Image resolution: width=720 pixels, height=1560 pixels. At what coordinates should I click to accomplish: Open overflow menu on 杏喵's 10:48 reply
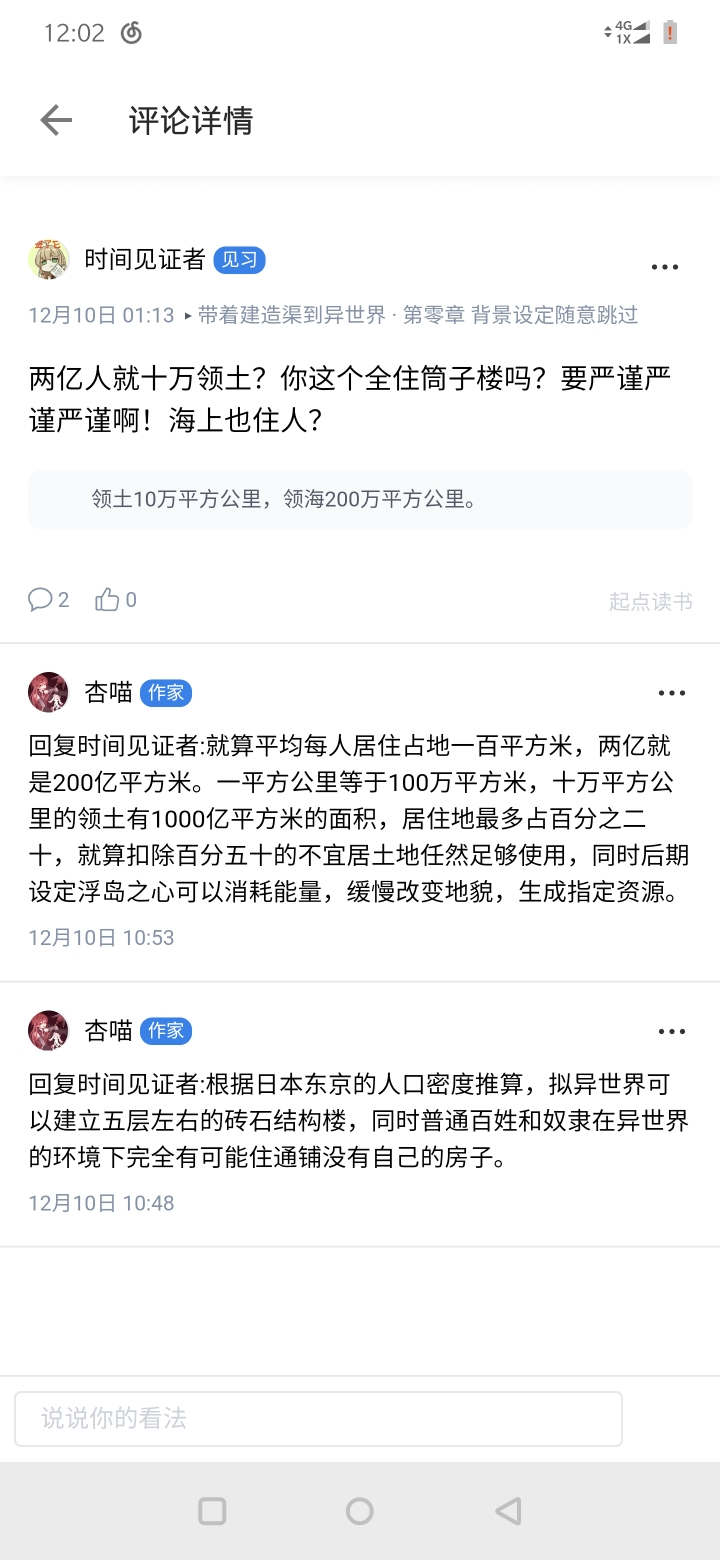[x=671, y=1031]
